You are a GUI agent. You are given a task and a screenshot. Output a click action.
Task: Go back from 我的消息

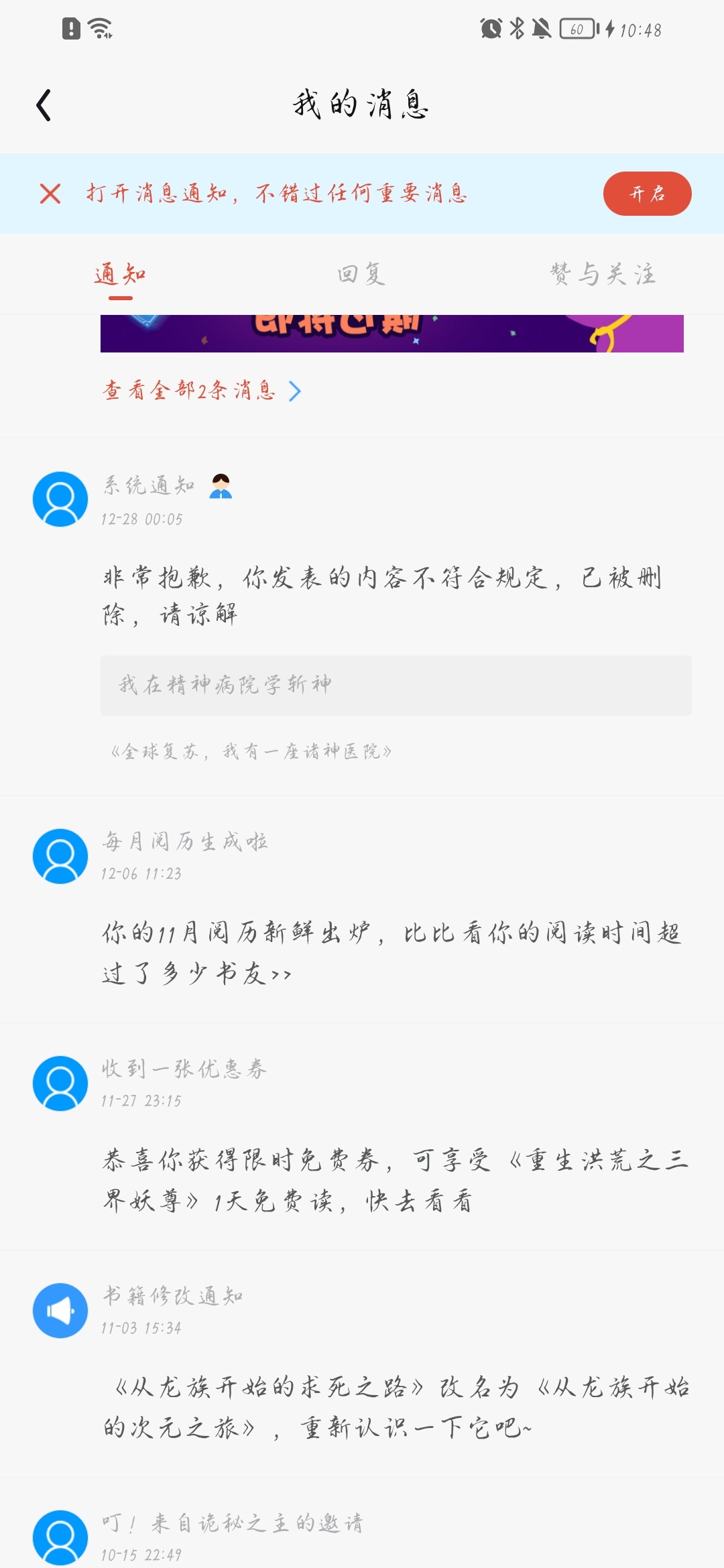click(x=44, y=105)
